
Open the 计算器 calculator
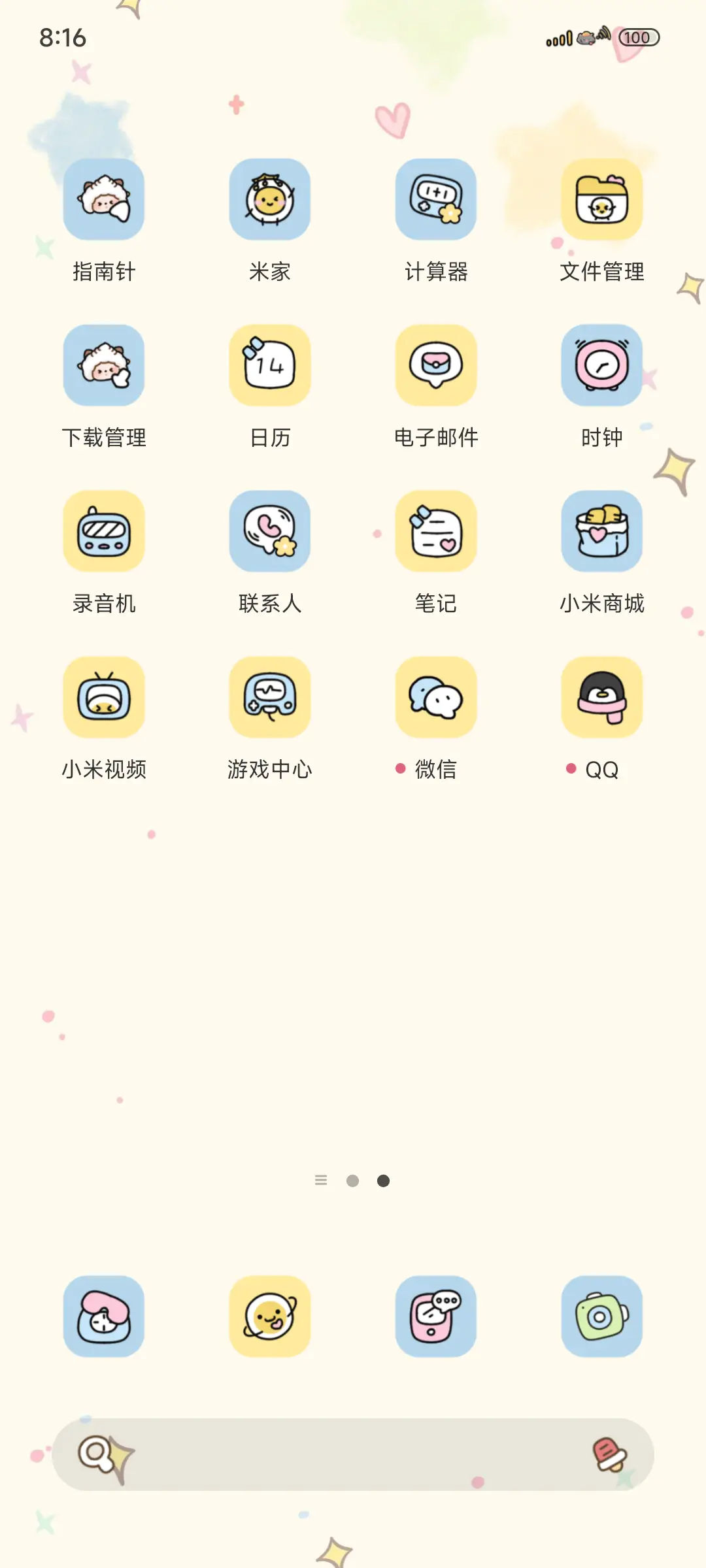tap(435, 200)
